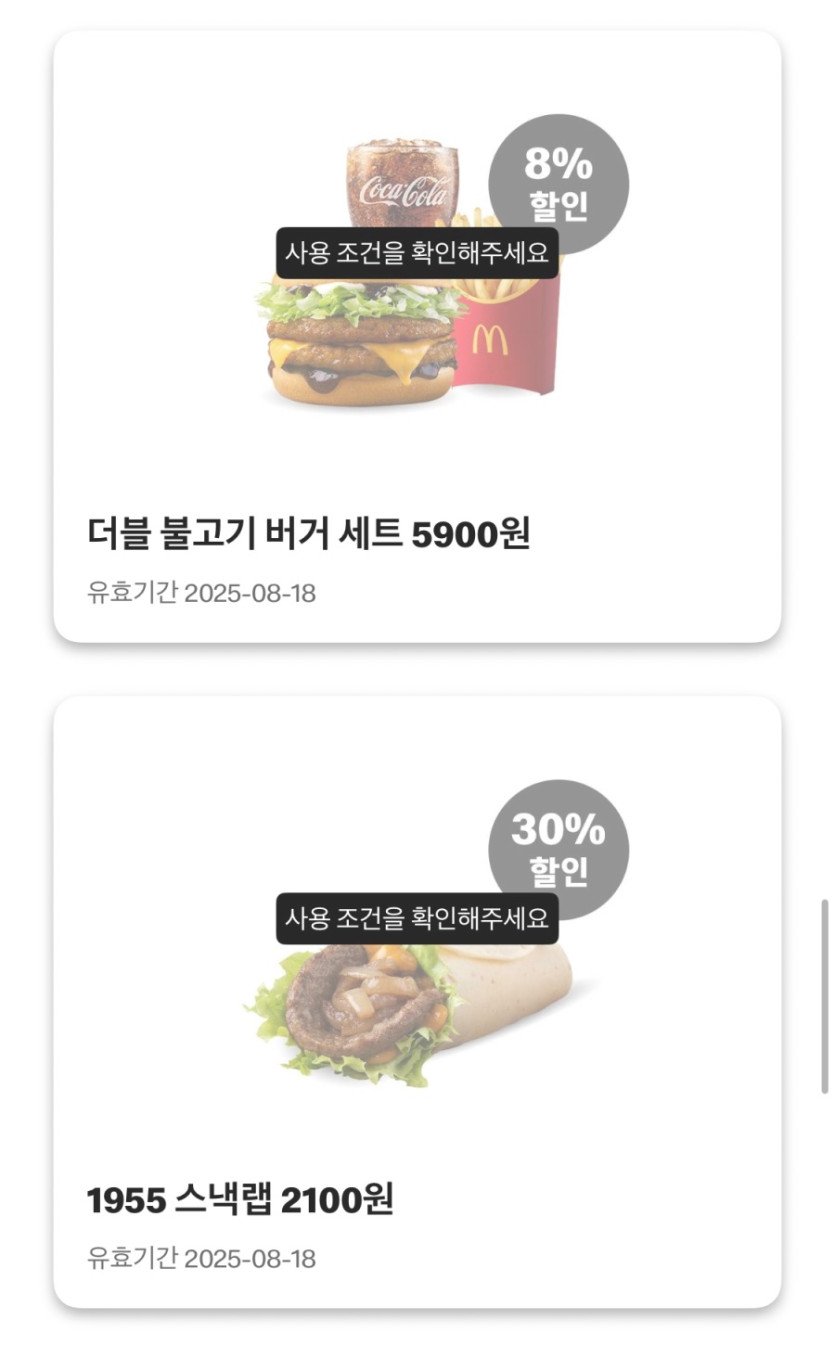This screenshot has height=1345, width=835.
Task: Tap the Coca-Cola drink image on the first coupon
Action: [400, 185]
